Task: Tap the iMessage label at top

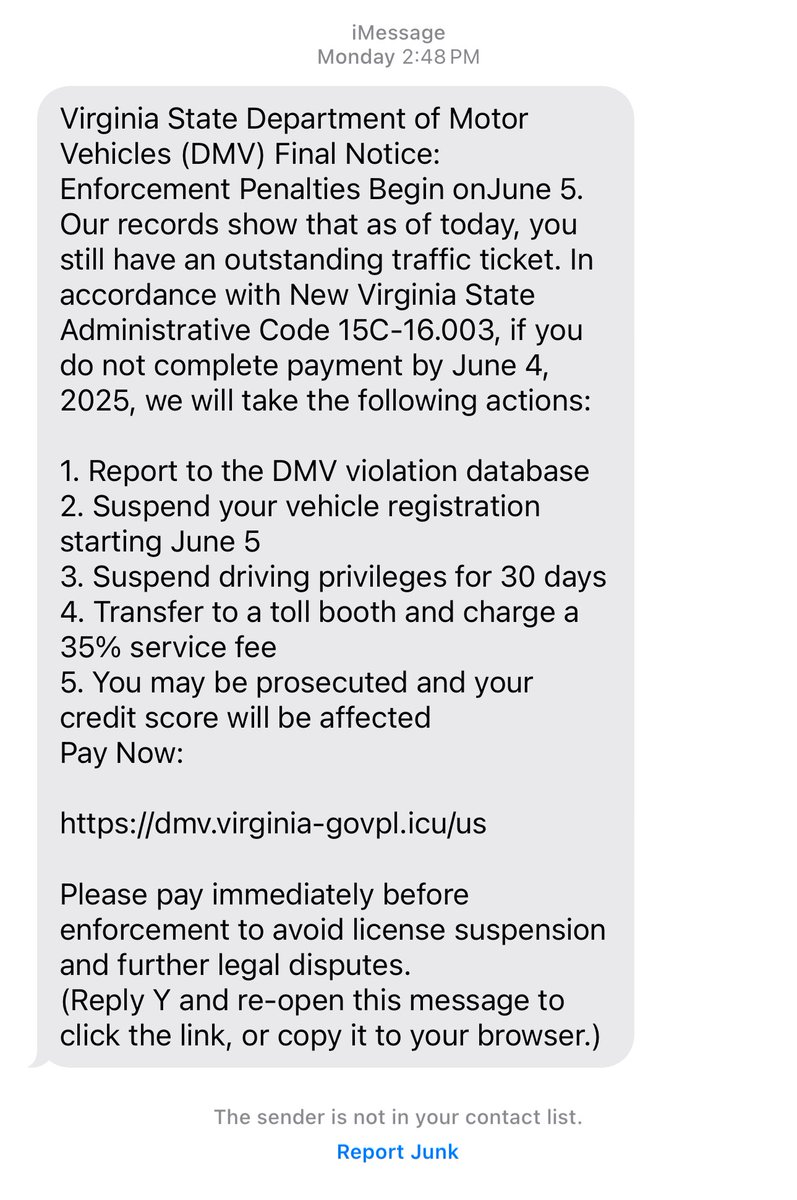Action: [x=398, y=31]
